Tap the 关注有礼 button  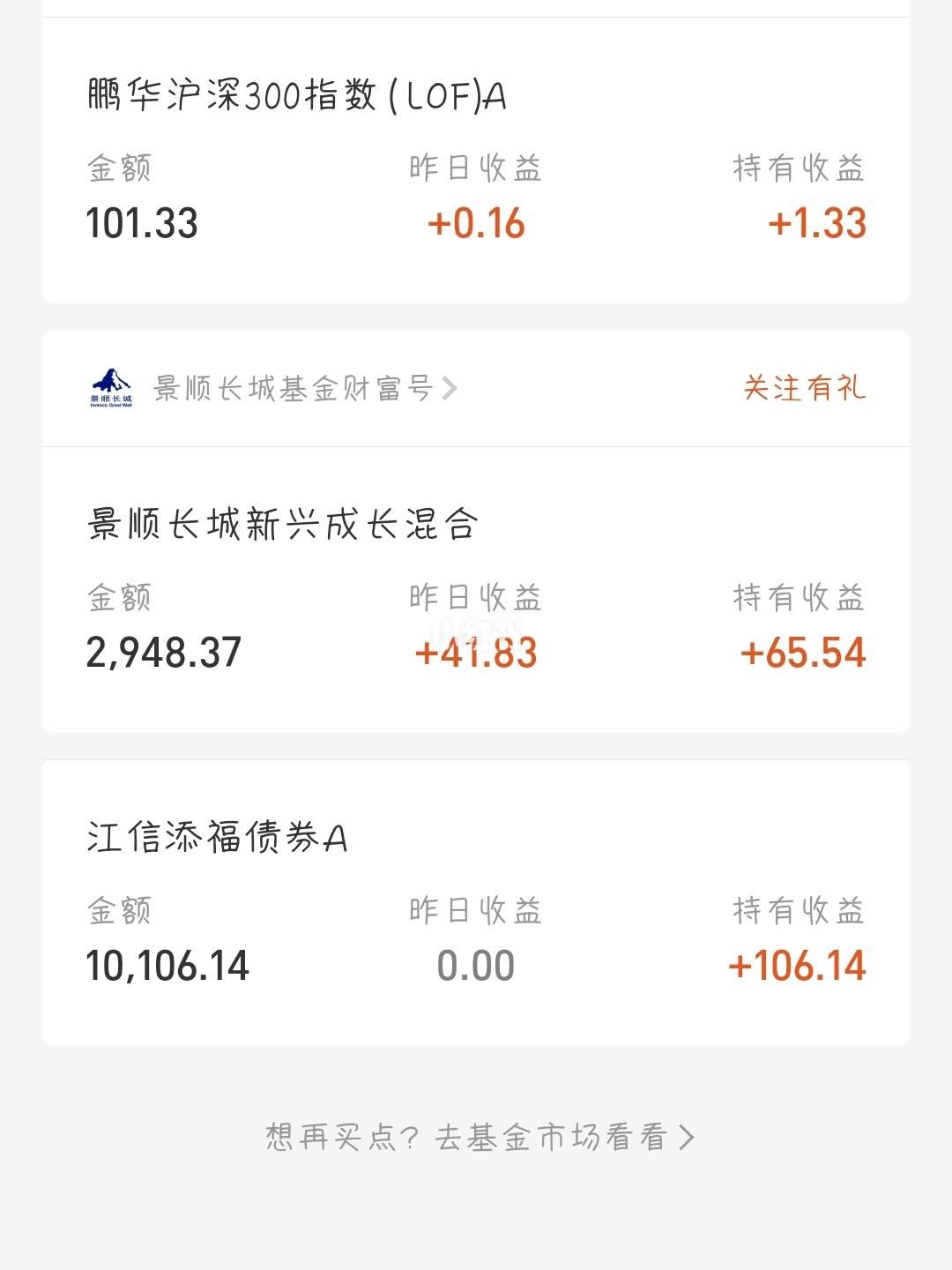point(804,388)
